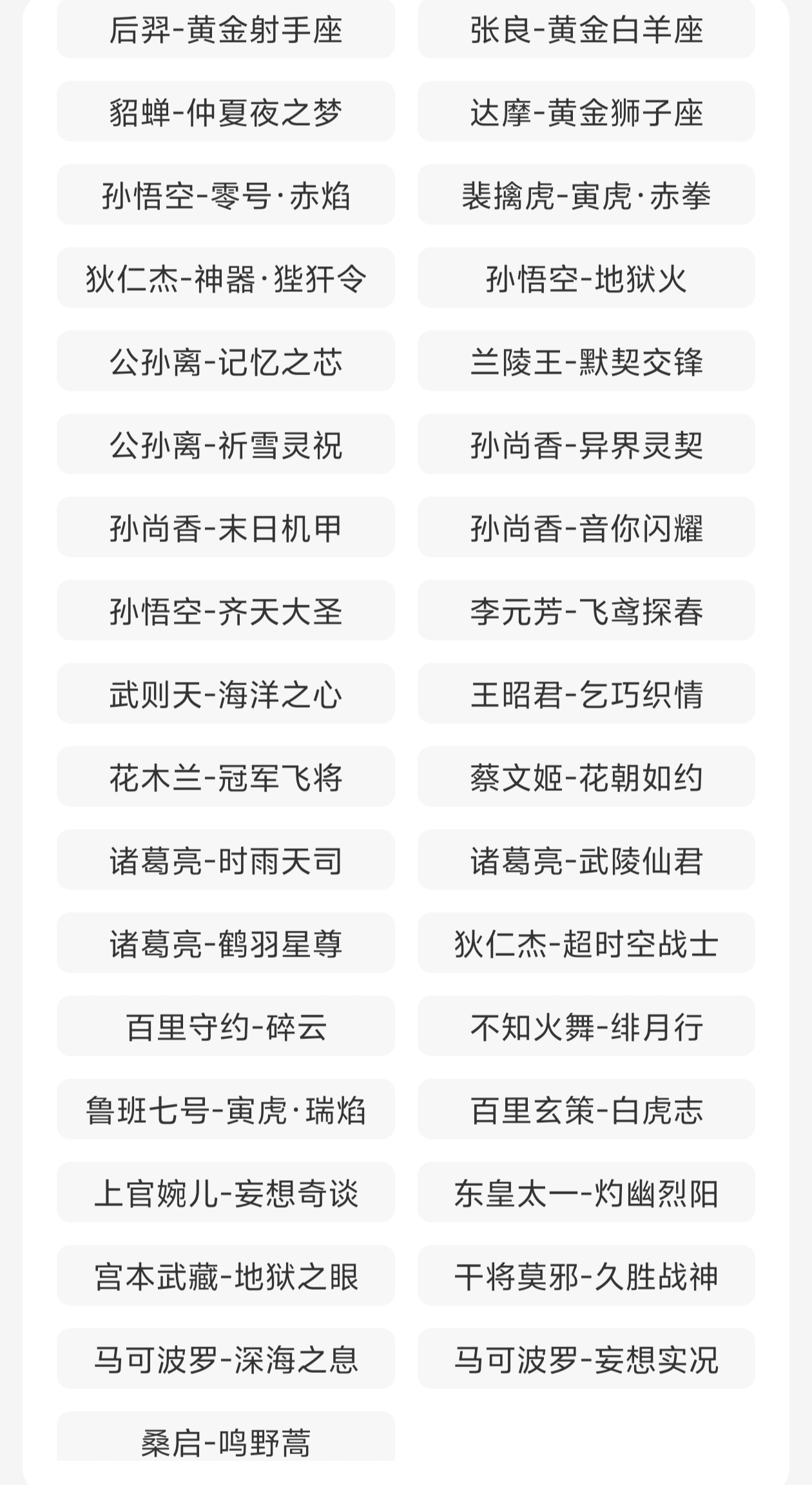Select 马可波罗-深海之息 skin

point(226,1359)
